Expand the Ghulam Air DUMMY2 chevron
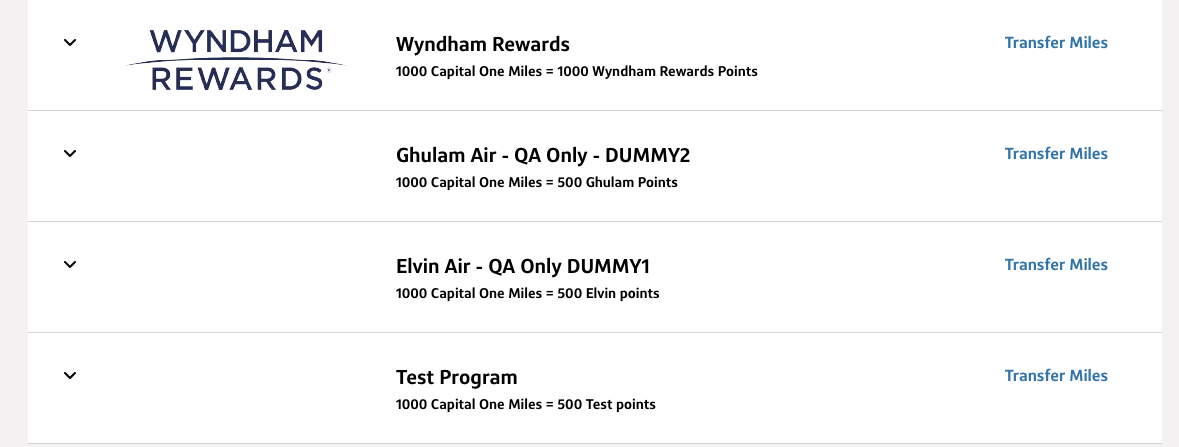1179x447 pixels. 70,154
